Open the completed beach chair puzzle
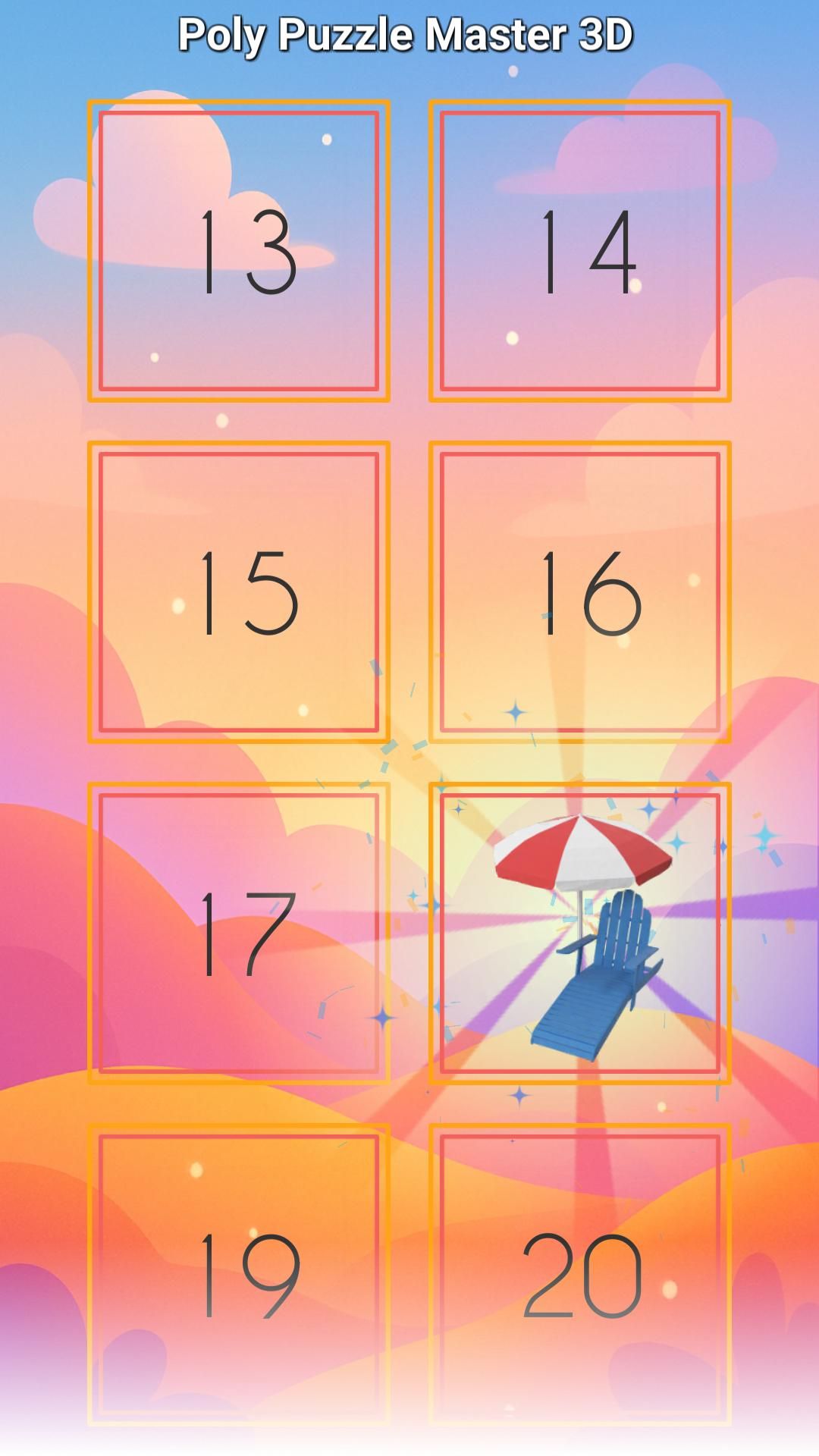Image resolution: width=819 pixels, height=1456 pixels. tap(580, 934)
